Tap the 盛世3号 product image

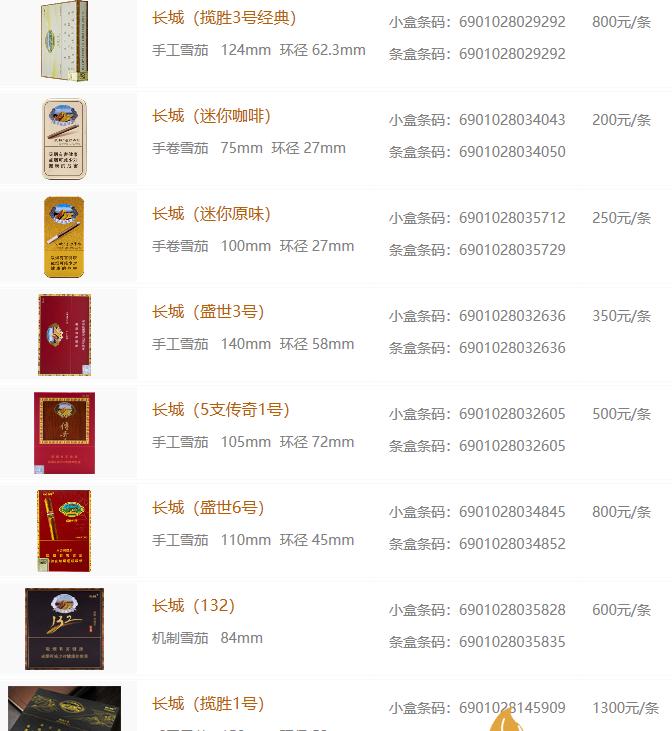click(64, 335)
